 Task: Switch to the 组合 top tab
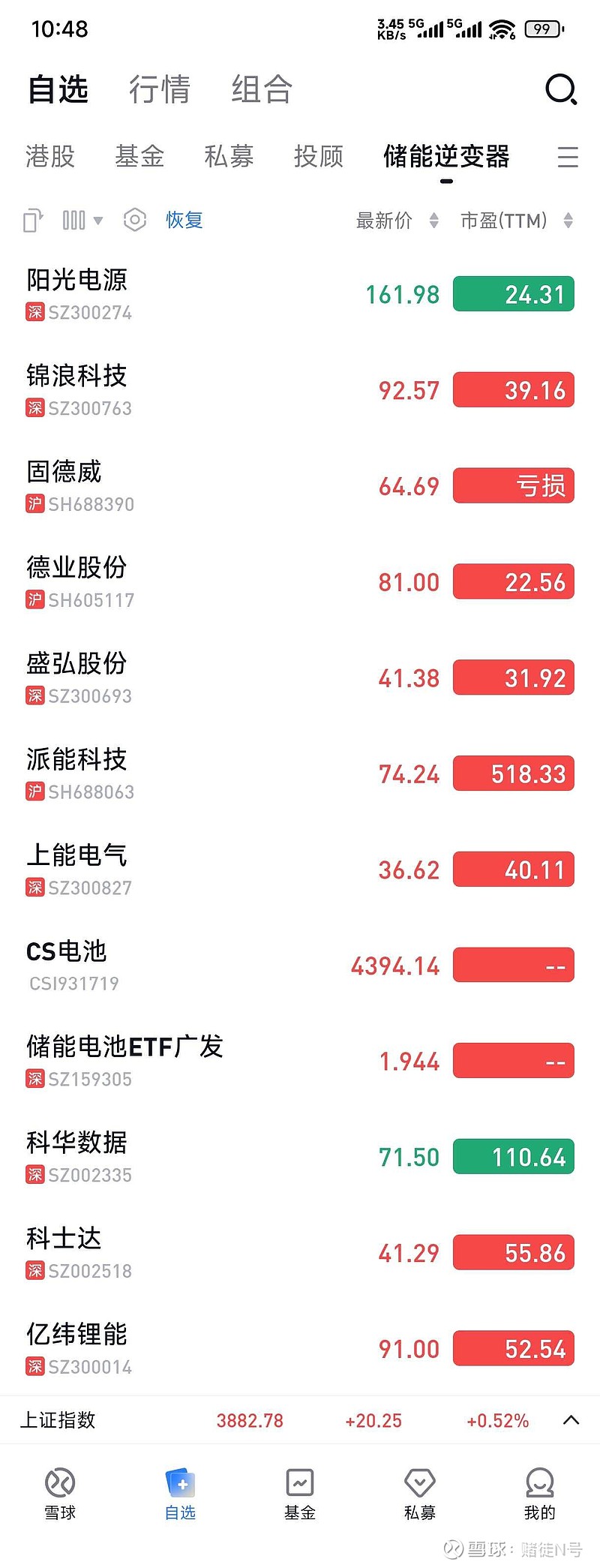tap(261, 90)
